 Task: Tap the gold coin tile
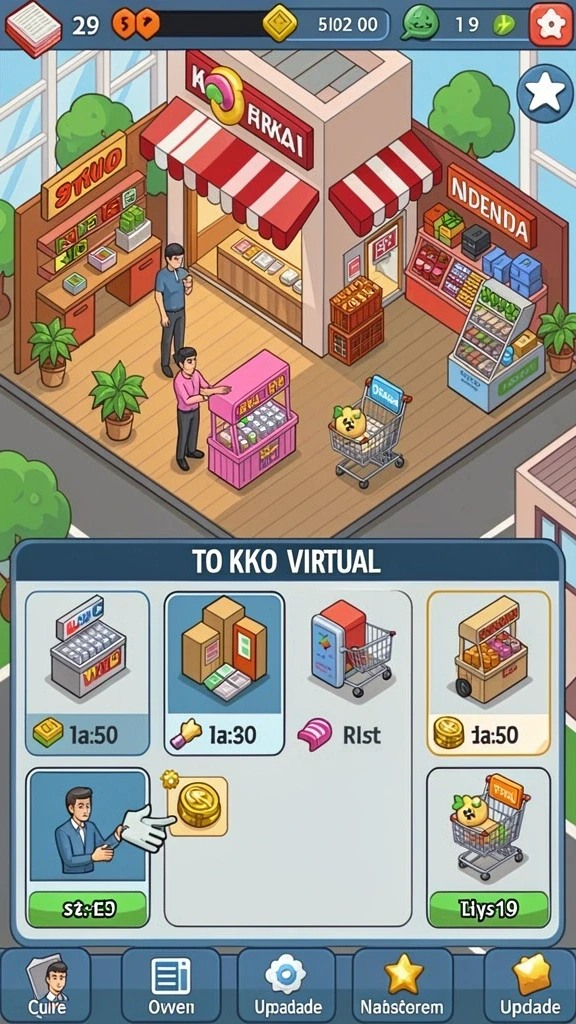pos(198,807)
